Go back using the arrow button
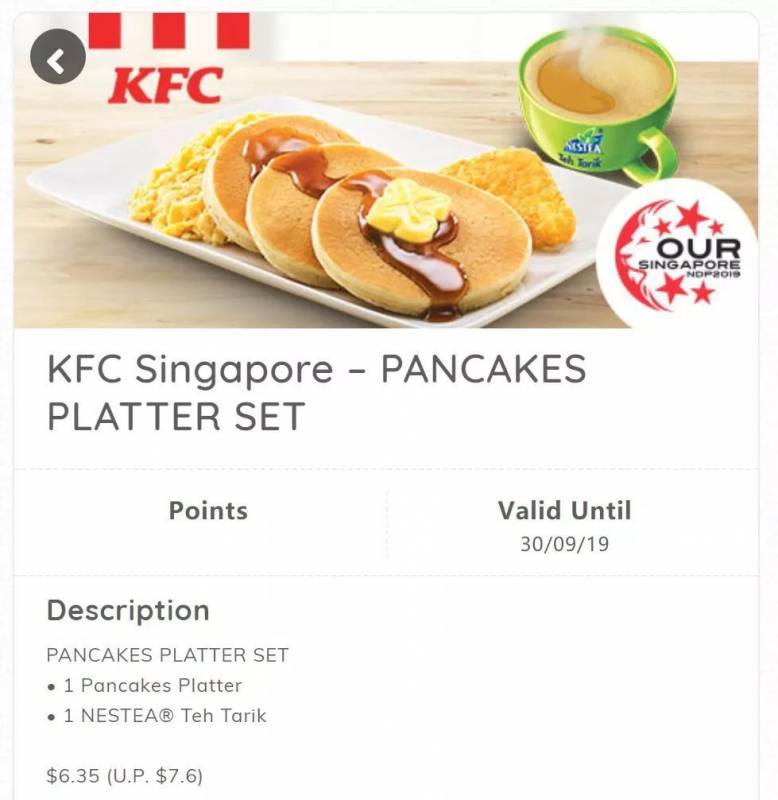 57,60
